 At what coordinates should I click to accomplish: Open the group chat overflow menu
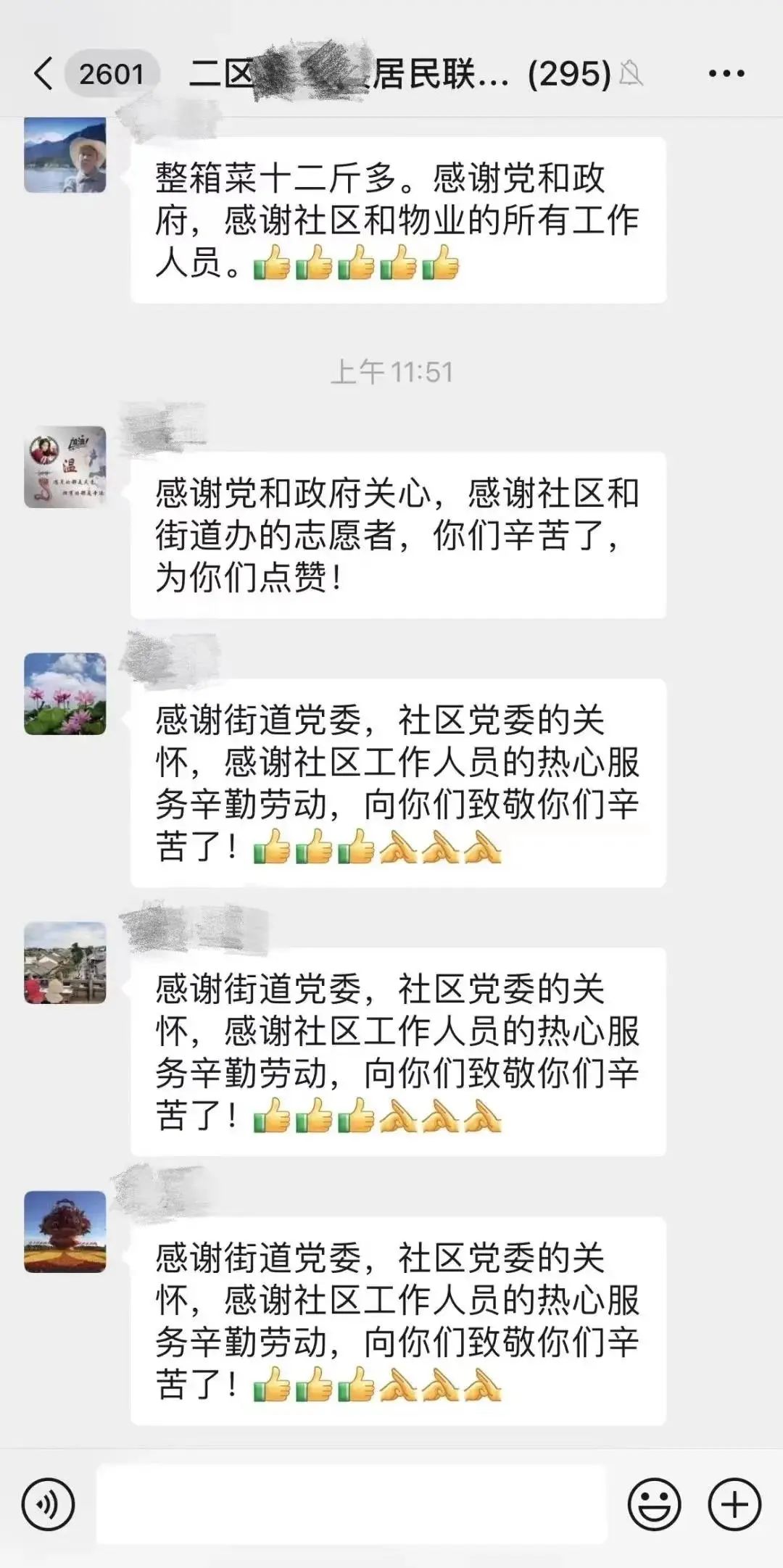pyautogui.click(x=726, y=74)
